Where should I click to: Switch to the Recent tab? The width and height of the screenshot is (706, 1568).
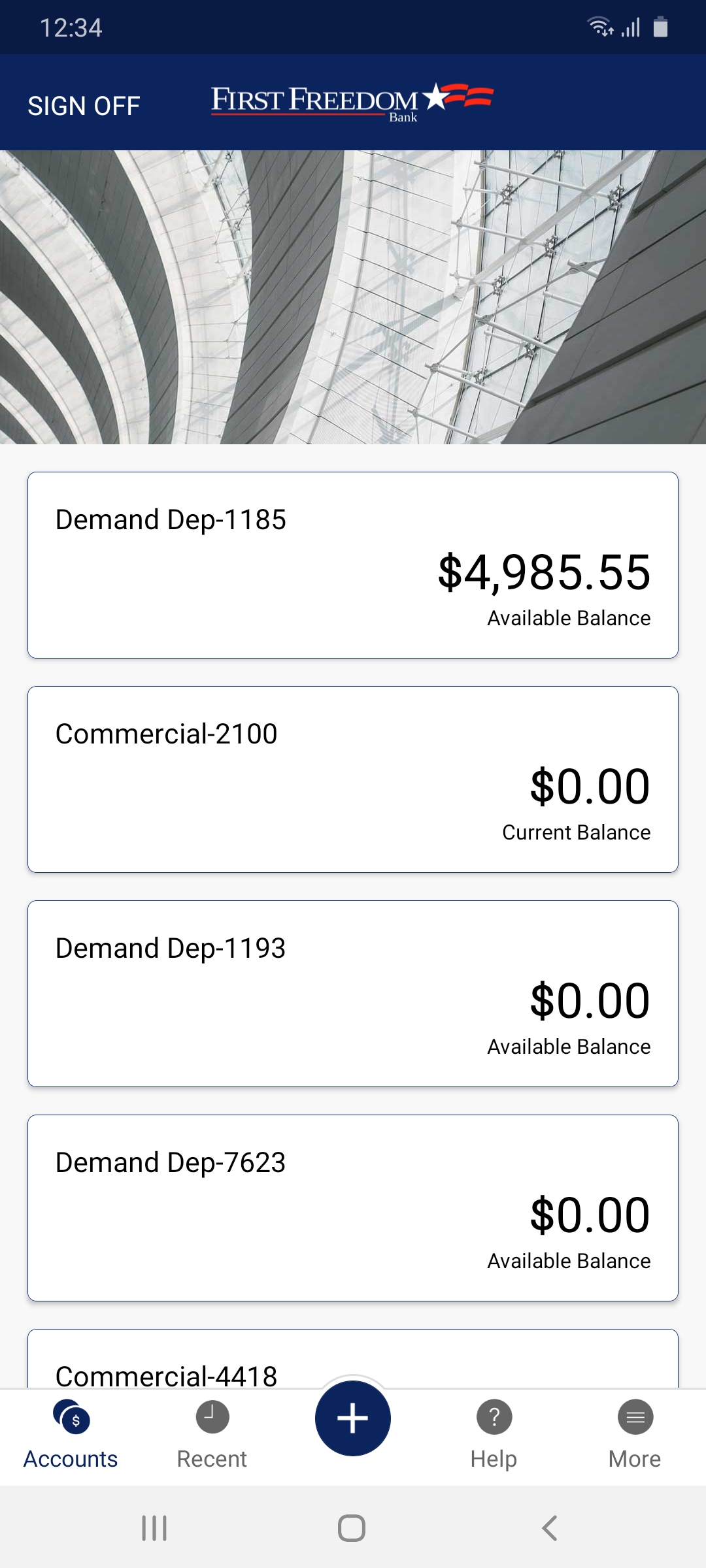point(212,1435)
